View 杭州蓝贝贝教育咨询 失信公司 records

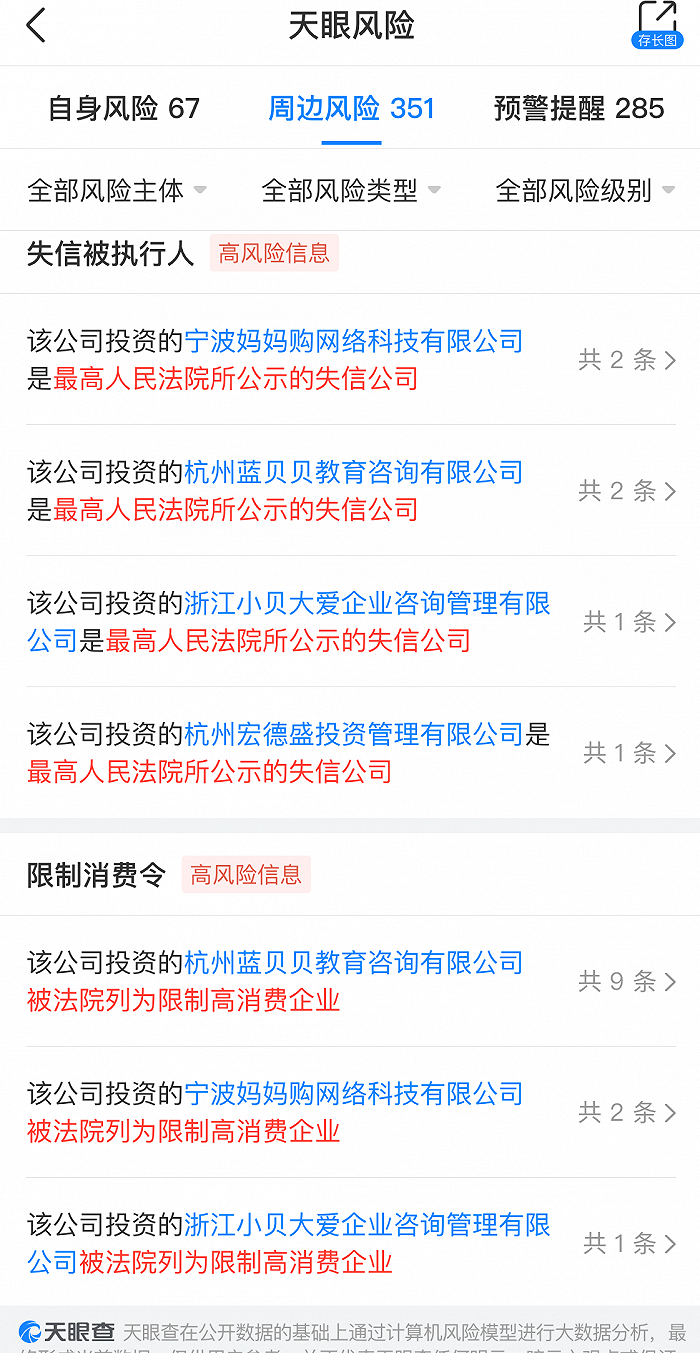point(350,491)
